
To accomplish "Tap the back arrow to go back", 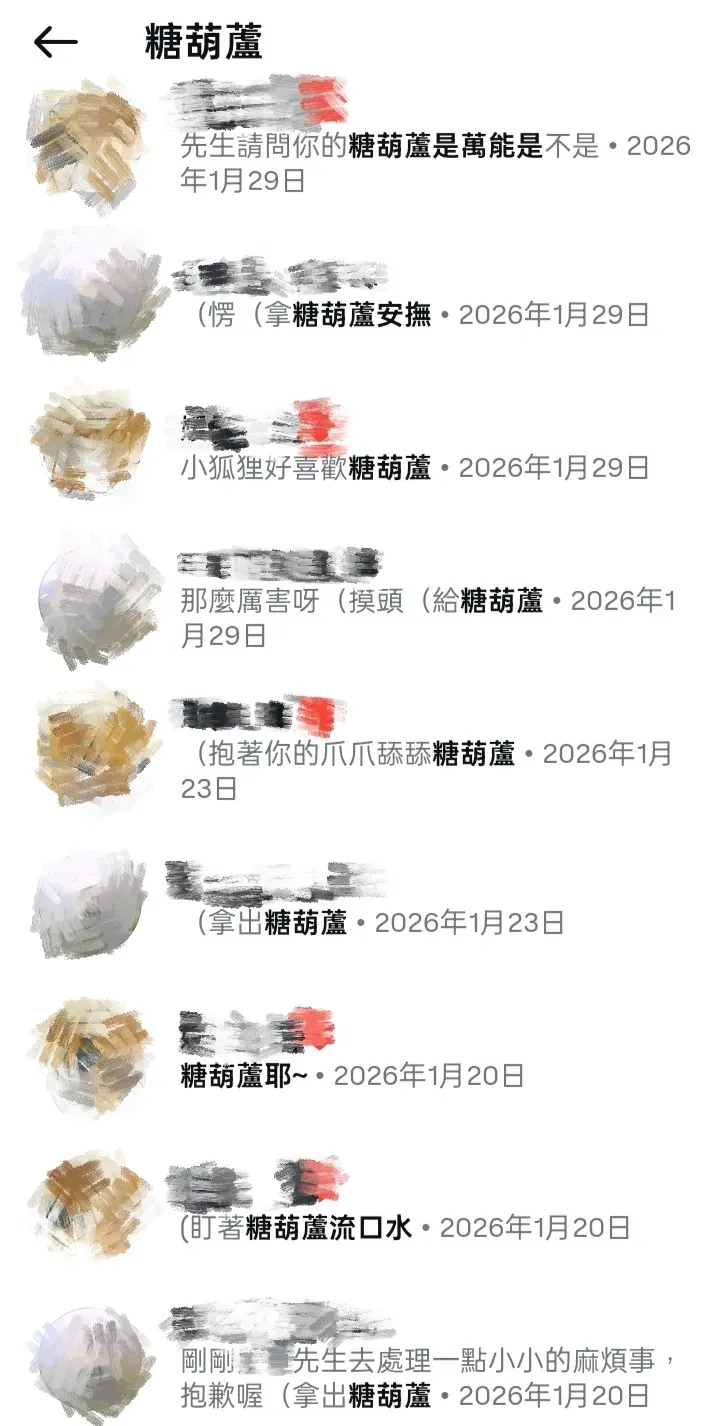I will coord(55,41).
